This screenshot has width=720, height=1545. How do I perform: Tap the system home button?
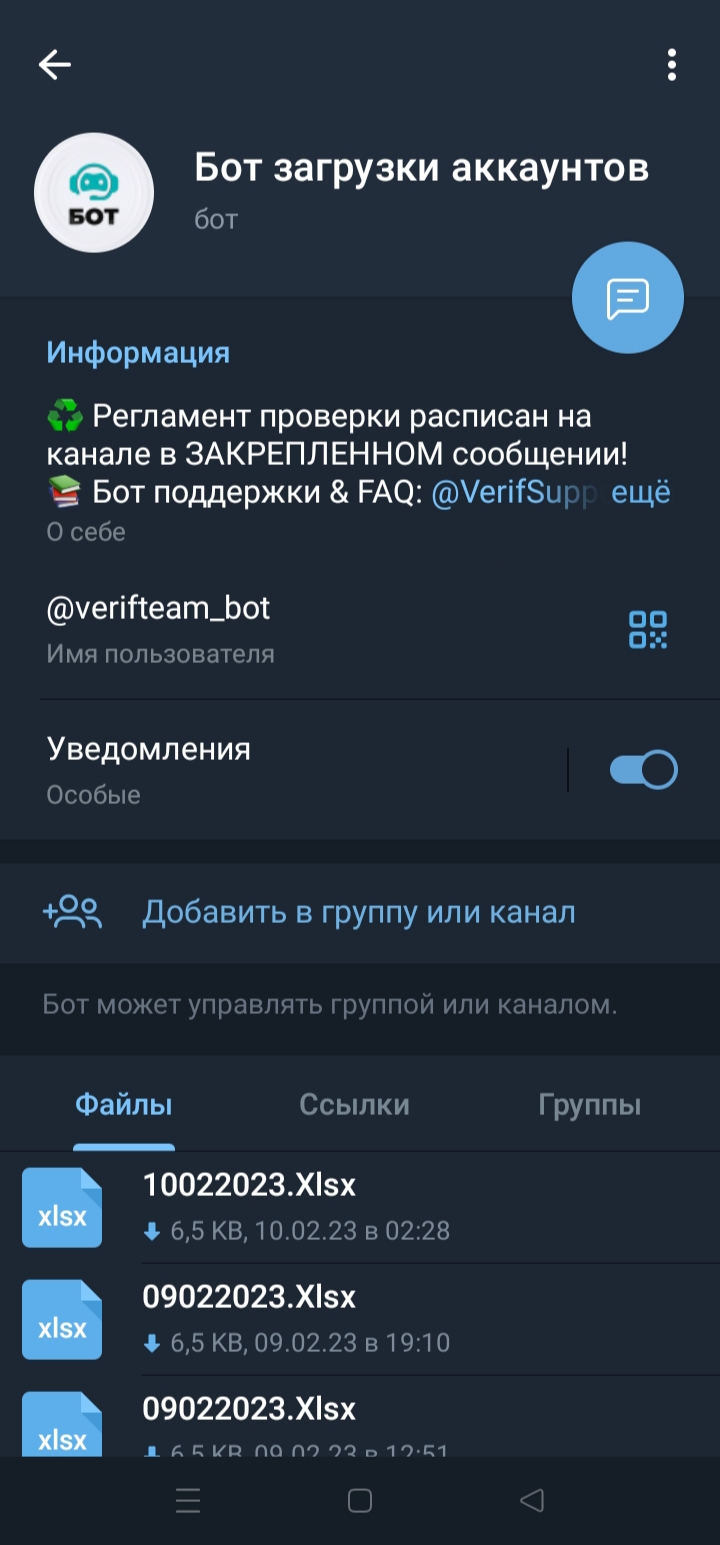click(x=360, y=1500)
